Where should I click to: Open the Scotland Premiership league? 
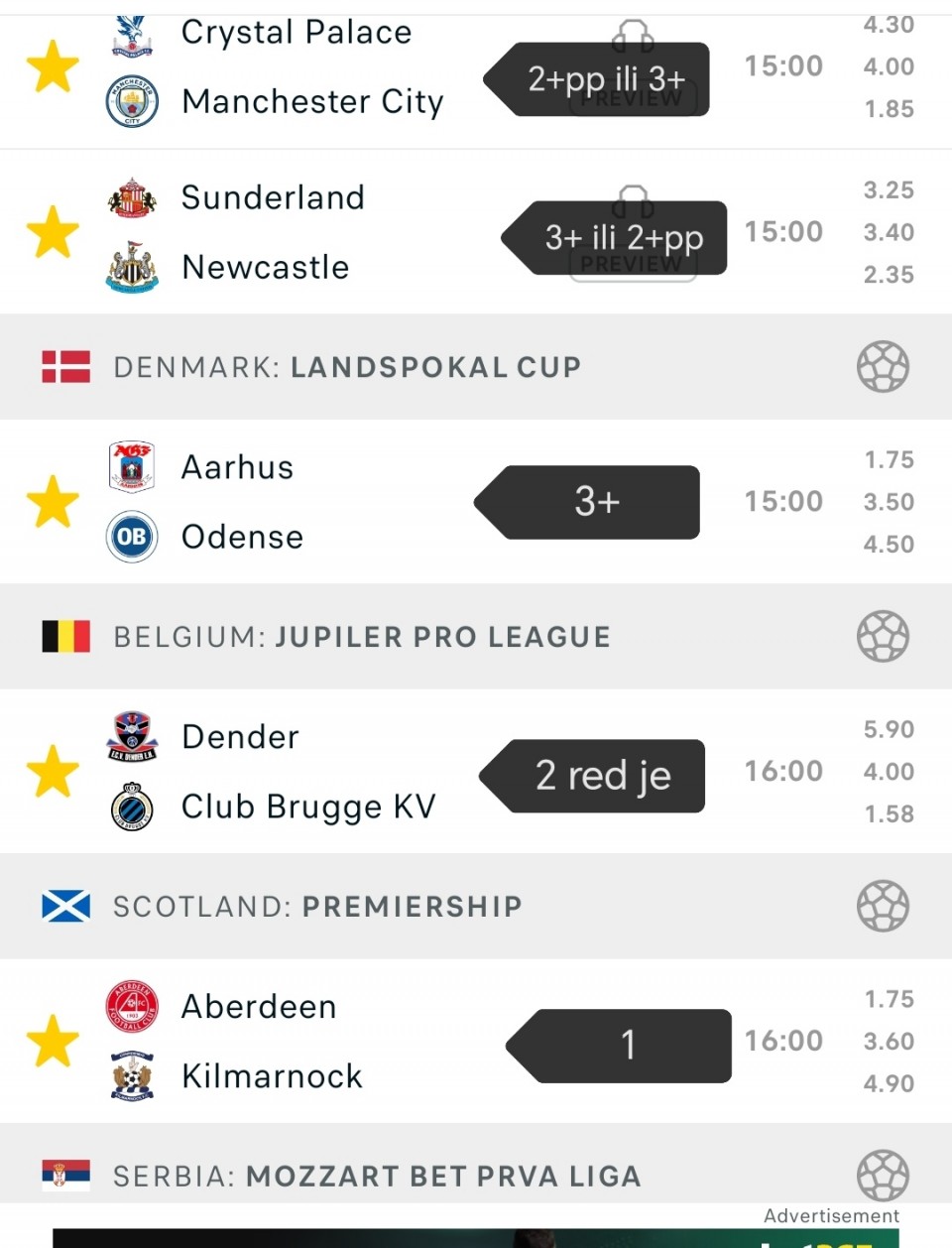317,907
